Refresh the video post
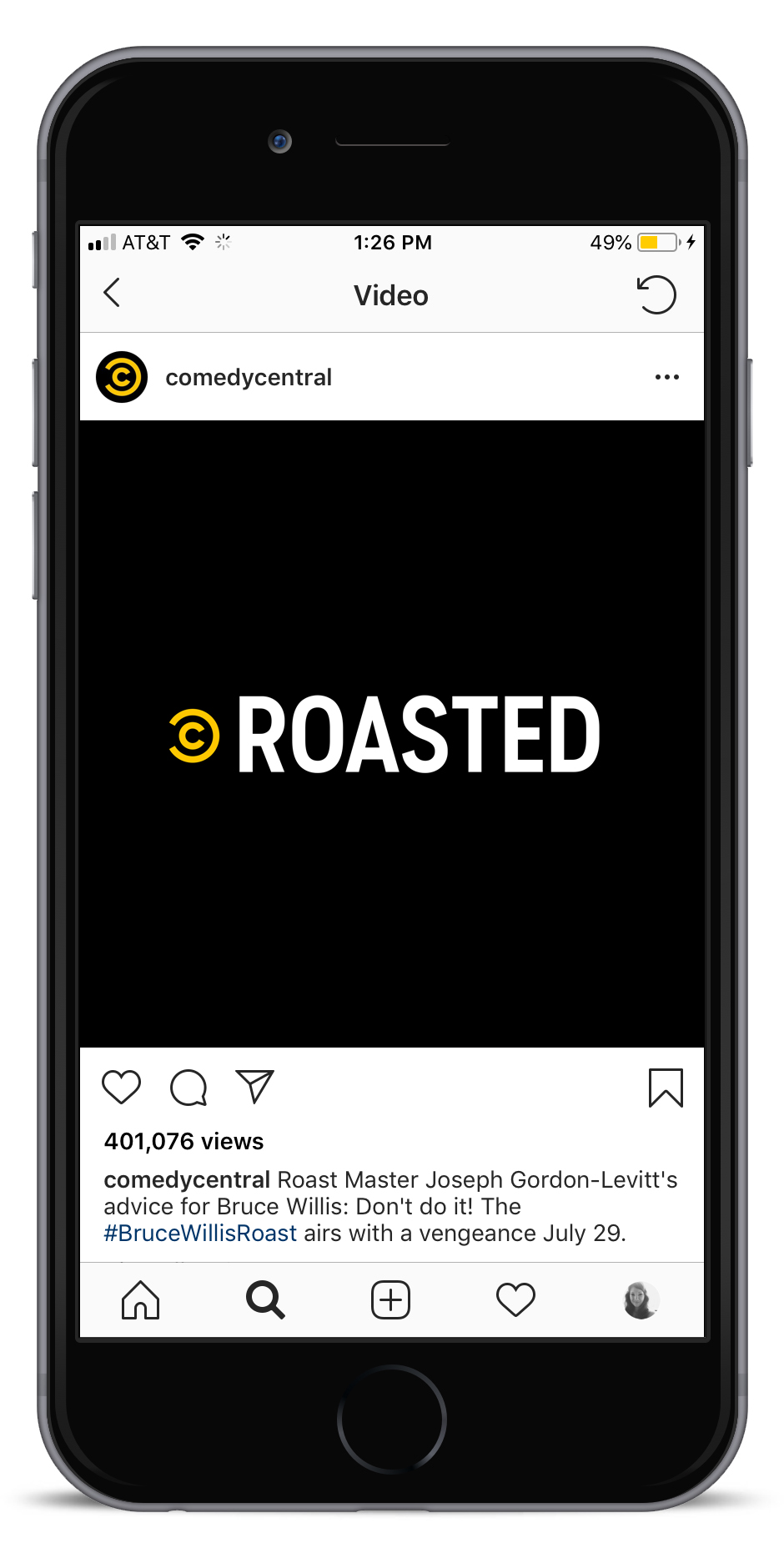Viewport: 784px width, 1558px height. [x=656, y=294]
